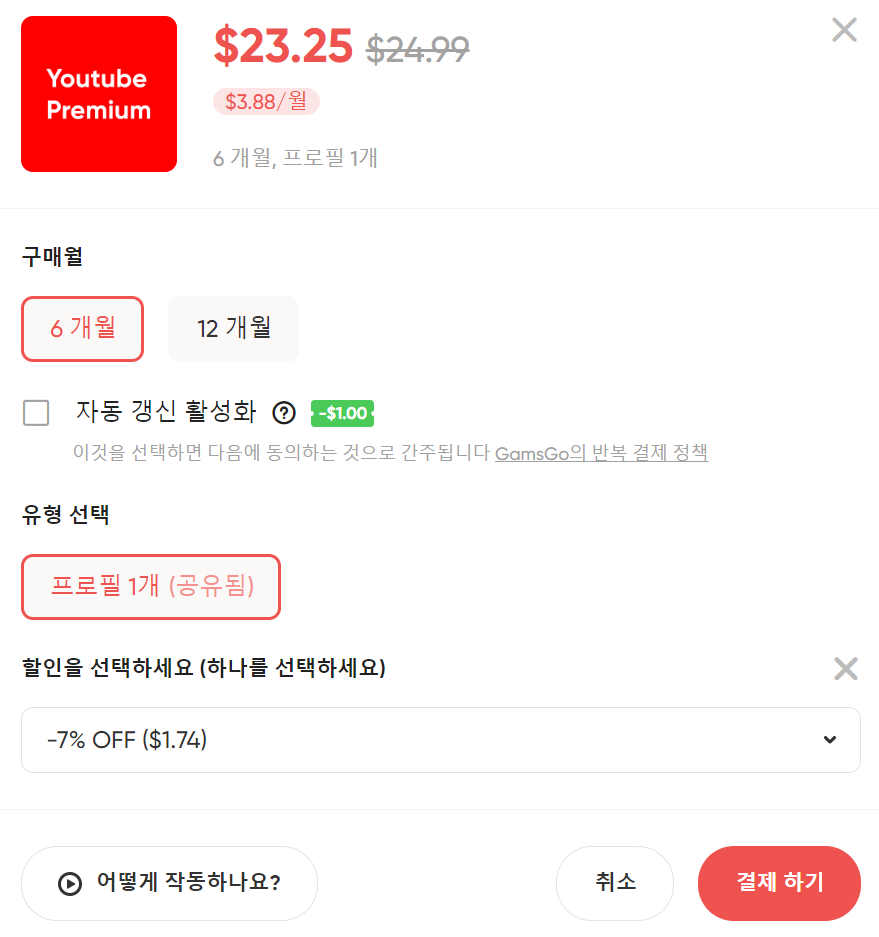The height and width of the screenshot is (937, 879).
Task: Select the 6 개월 purchase option
Action: [82, 328]
